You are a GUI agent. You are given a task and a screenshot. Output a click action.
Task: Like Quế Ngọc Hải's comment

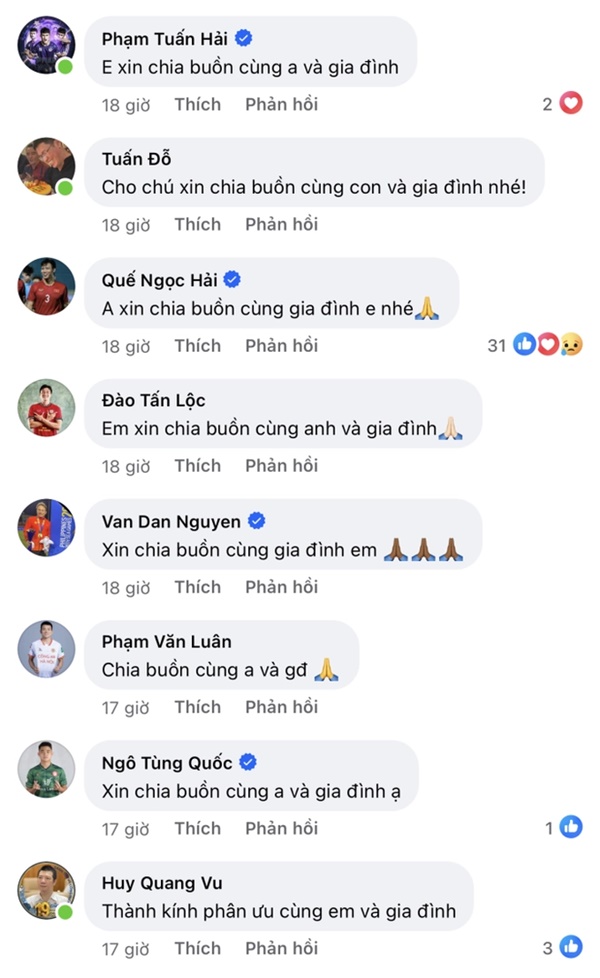197,345
